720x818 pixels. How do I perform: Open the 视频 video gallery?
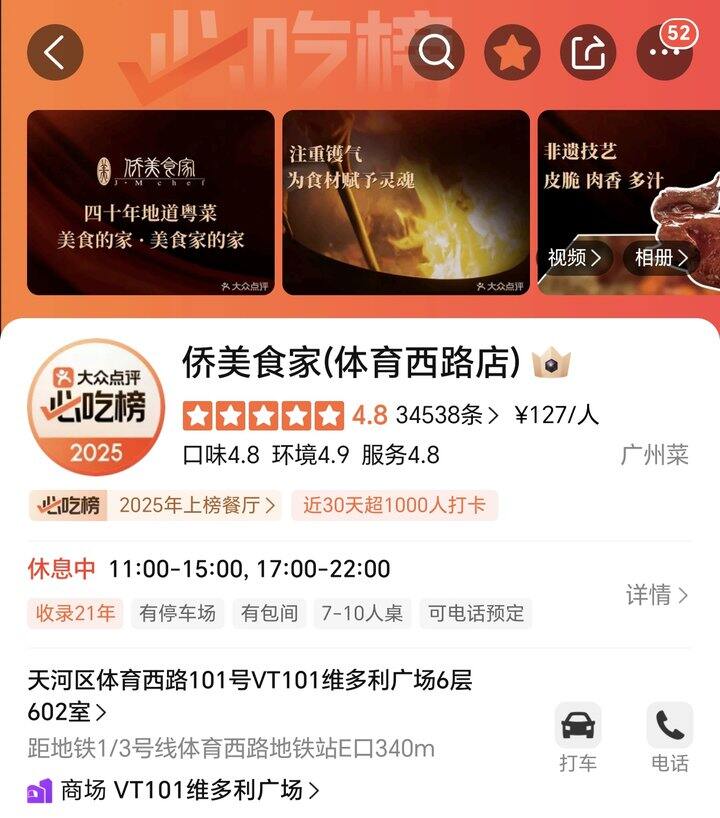[x=575, y=258]
